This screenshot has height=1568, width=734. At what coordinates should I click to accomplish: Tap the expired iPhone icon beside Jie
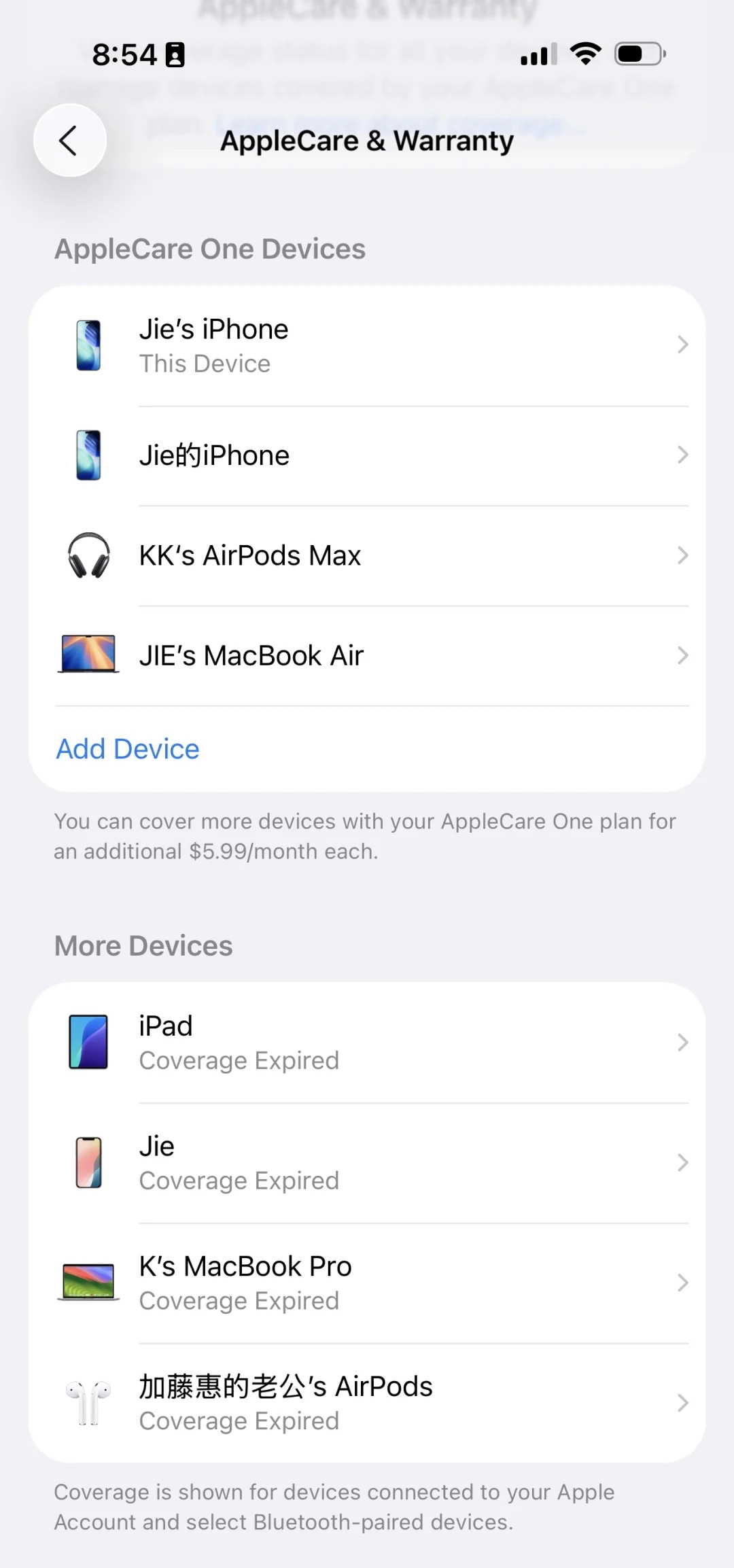tap(88, 1162)
